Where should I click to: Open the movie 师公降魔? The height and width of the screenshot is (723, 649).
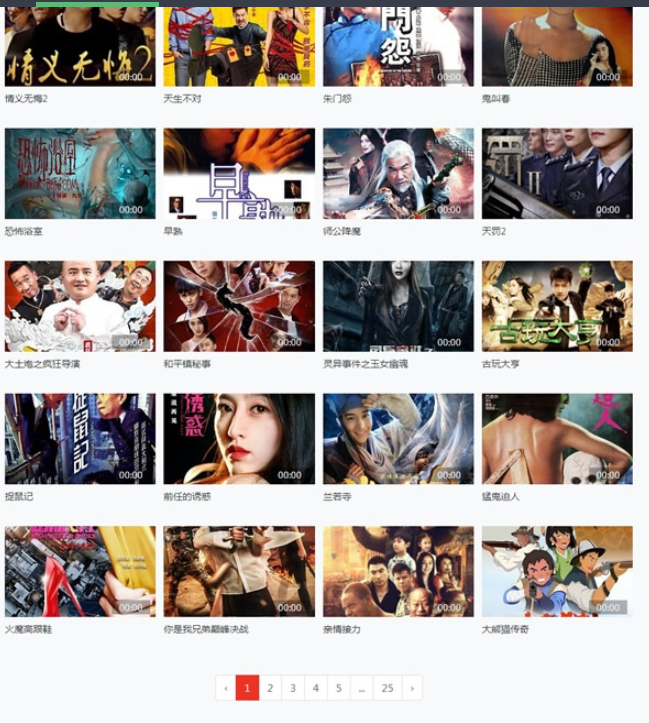click(398, 173)
